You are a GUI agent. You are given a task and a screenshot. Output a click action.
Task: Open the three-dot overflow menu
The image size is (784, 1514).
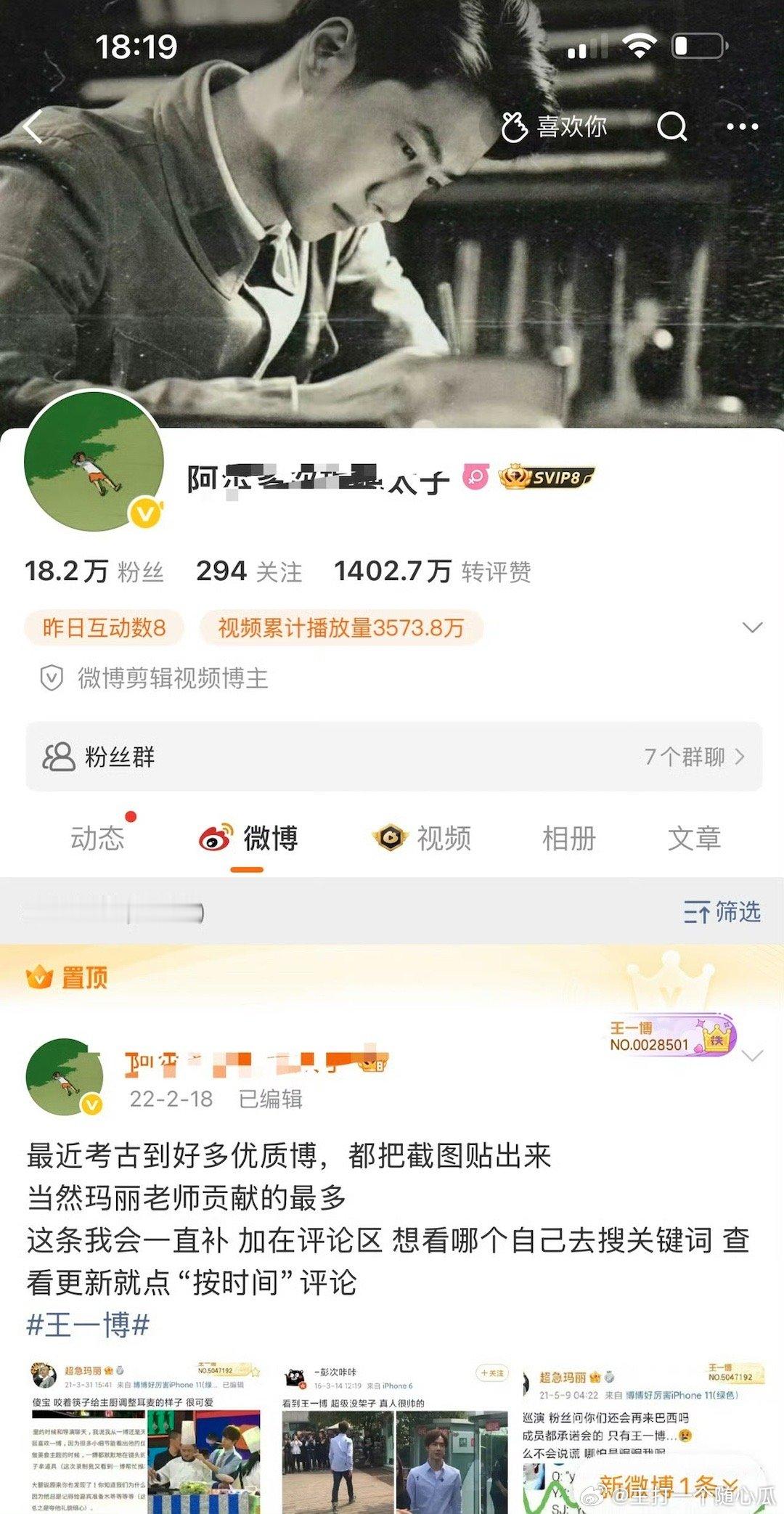pos(742,127)
